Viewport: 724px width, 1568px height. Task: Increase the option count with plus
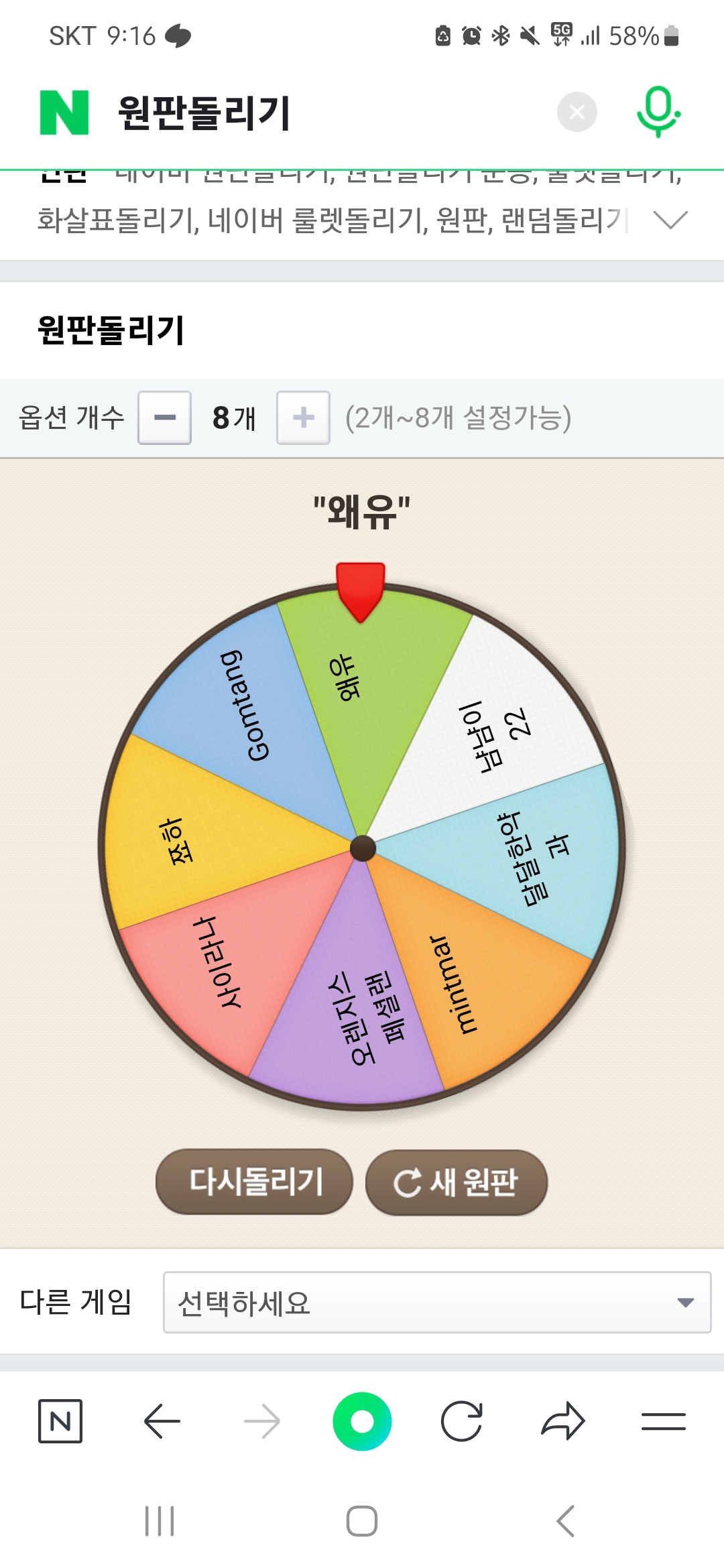[x=304, y=418]
